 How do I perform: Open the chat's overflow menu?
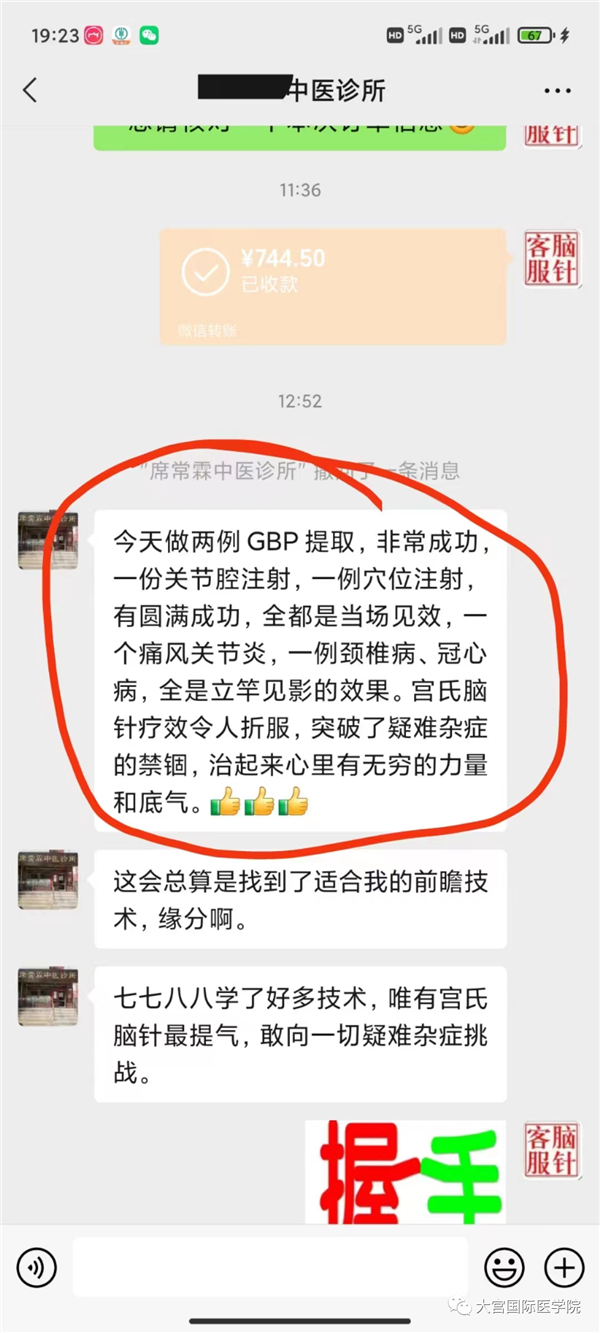coord(557,91)
